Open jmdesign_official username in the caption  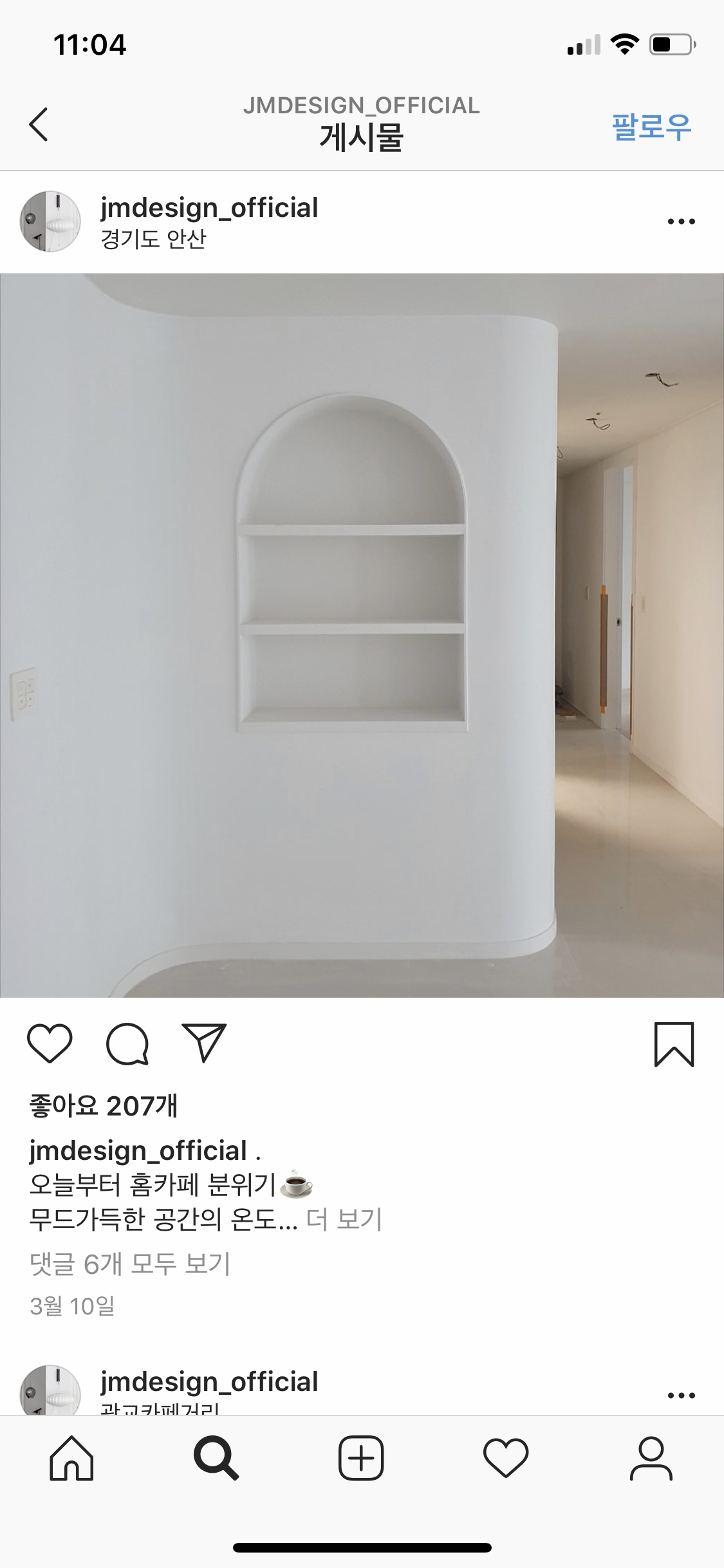(x=138, y=1150)
